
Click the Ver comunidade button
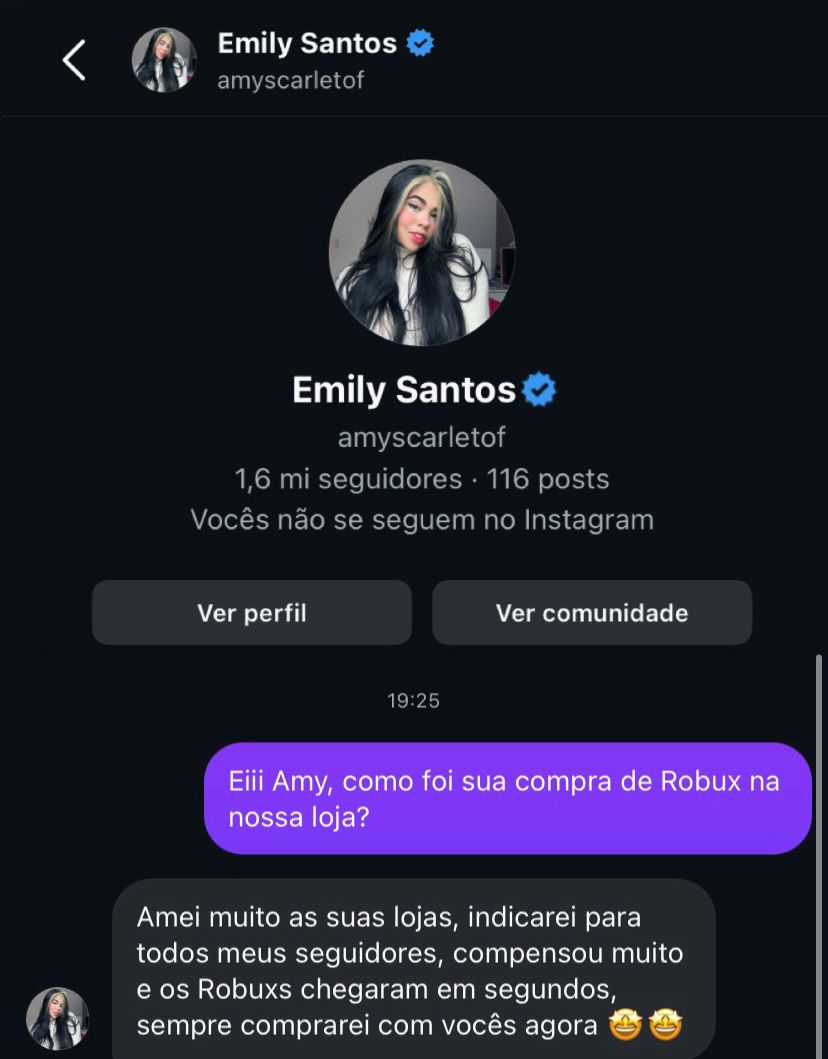(x=592, y=612)
